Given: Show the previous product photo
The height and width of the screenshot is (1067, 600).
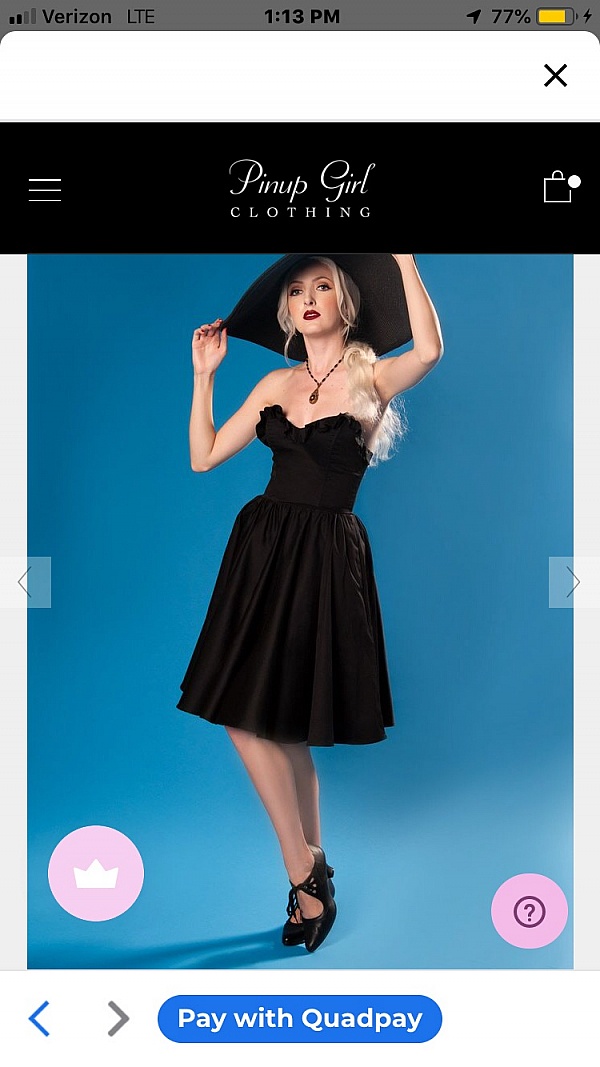Looking at the screenshot, I should (25, 582).
